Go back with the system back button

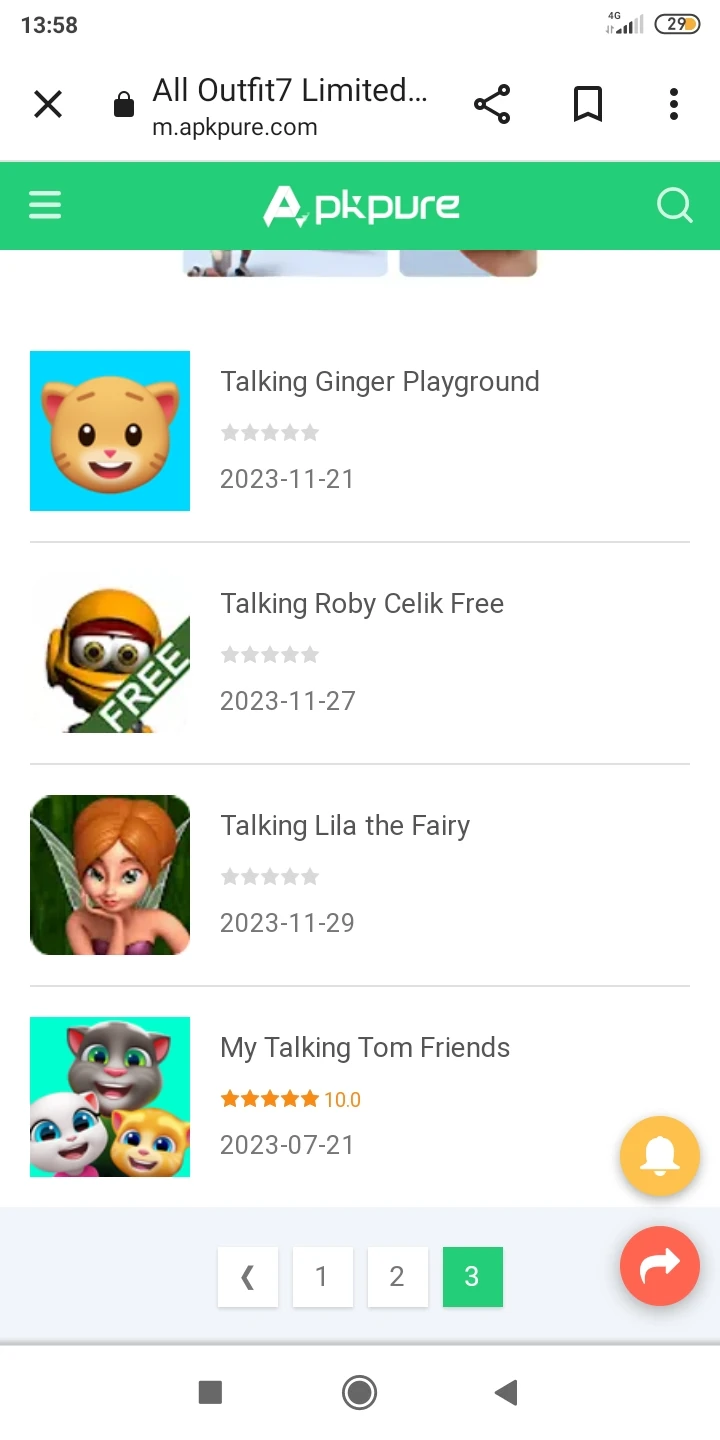(506, 1392)
